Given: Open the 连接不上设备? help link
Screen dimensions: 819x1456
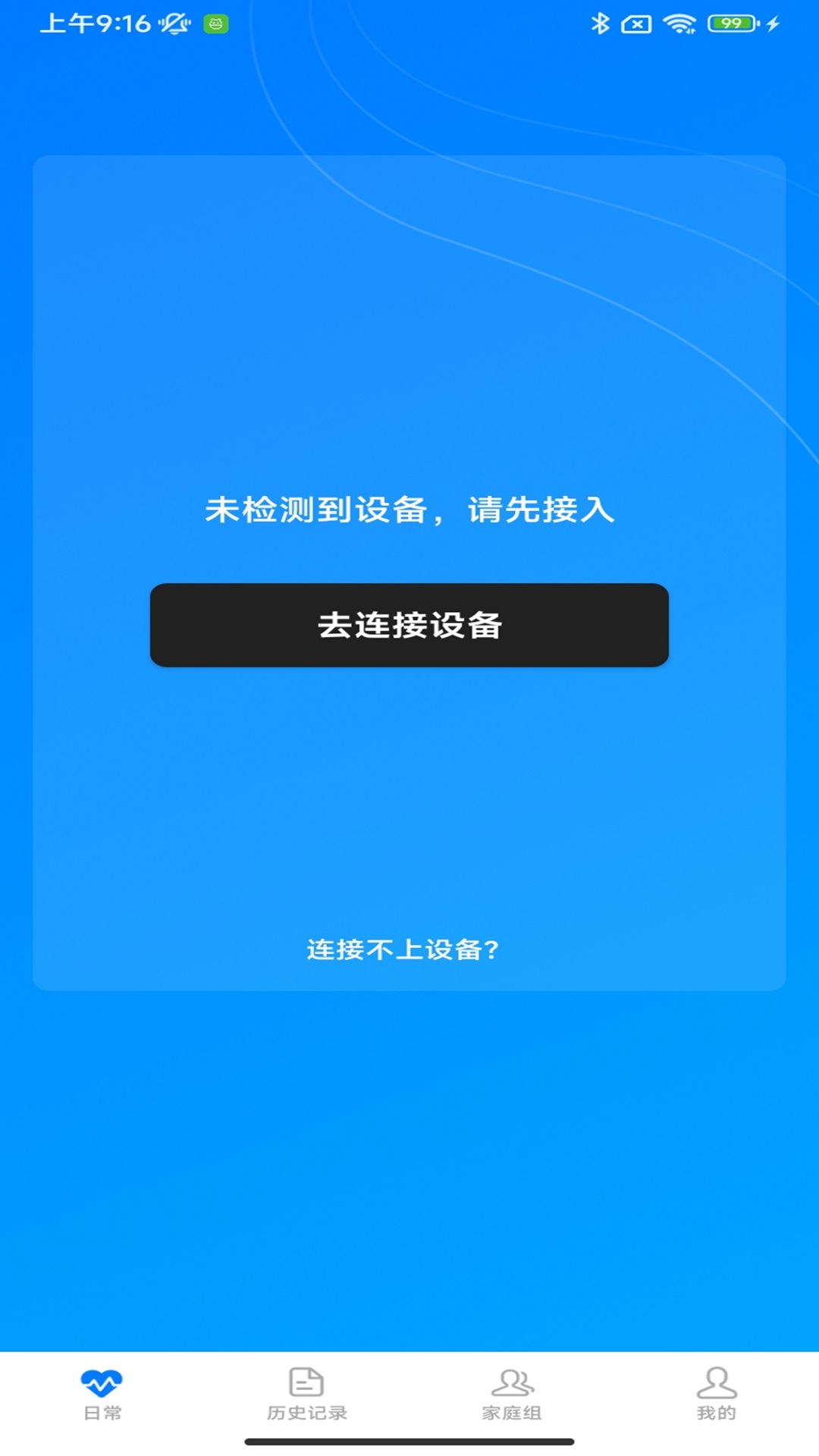Looking at the screenshot, I should pos(409,949).
